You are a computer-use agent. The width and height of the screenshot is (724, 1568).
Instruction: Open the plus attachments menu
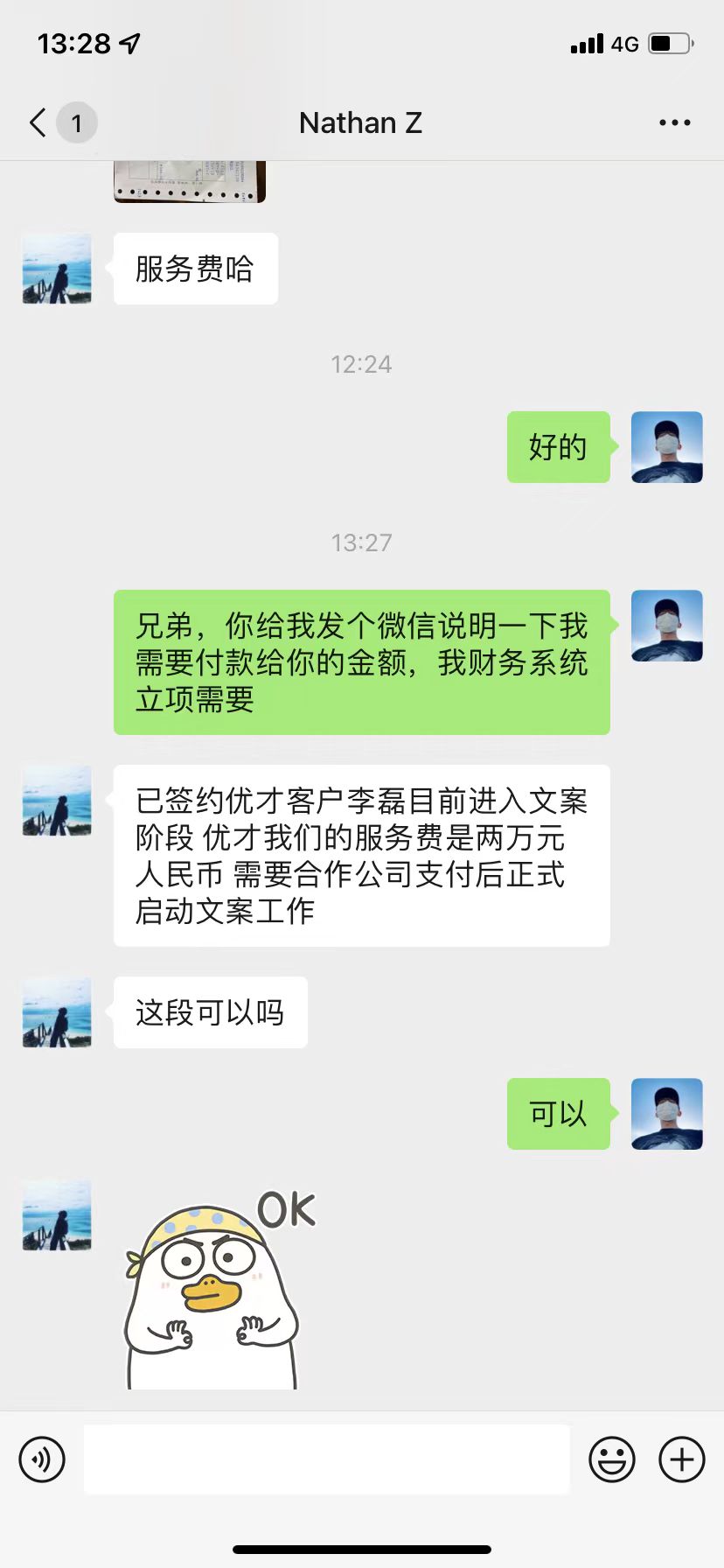[x=681, y=1459]
